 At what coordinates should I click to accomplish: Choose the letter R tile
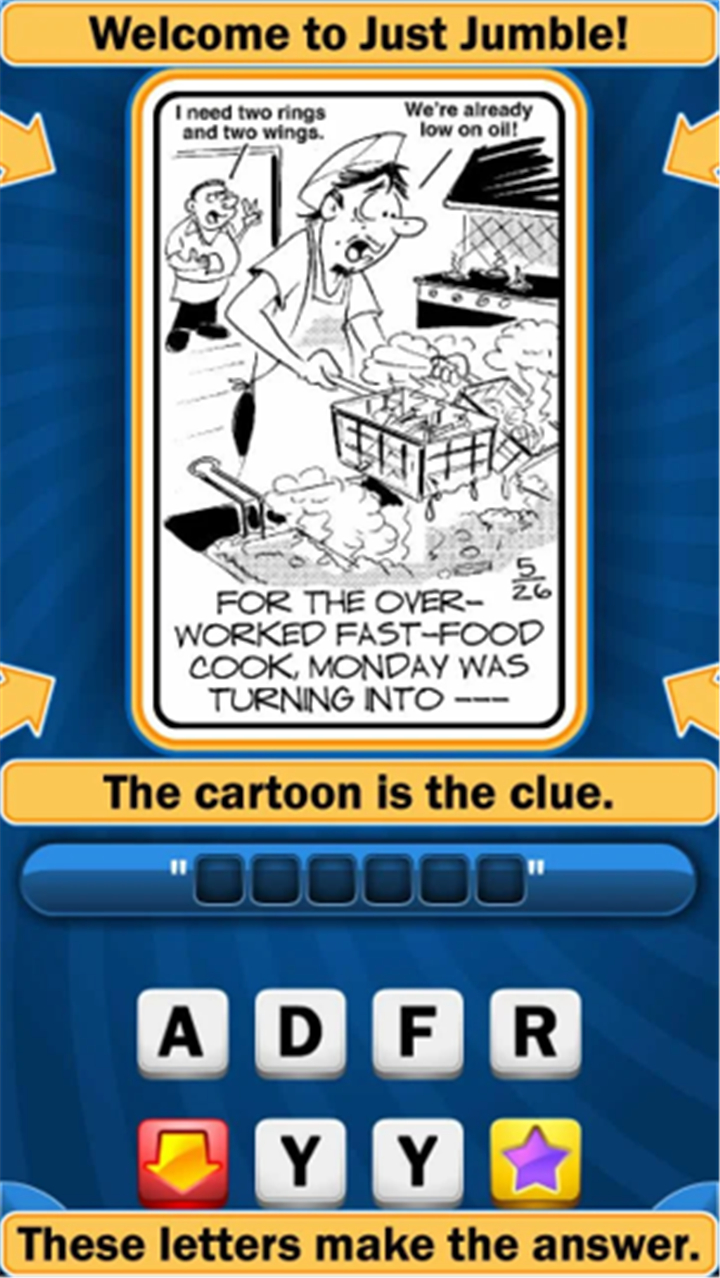click(536, 1034)
